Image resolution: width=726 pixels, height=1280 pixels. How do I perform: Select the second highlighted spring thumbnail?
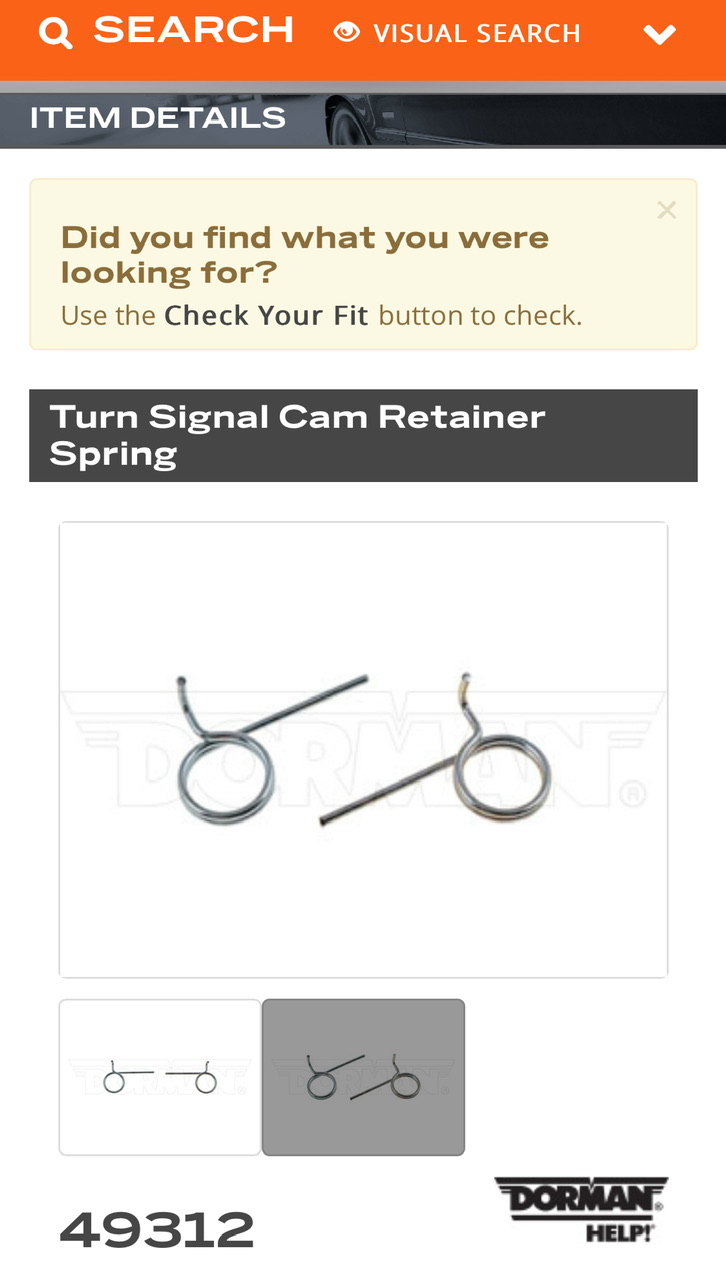point(363,1077)
